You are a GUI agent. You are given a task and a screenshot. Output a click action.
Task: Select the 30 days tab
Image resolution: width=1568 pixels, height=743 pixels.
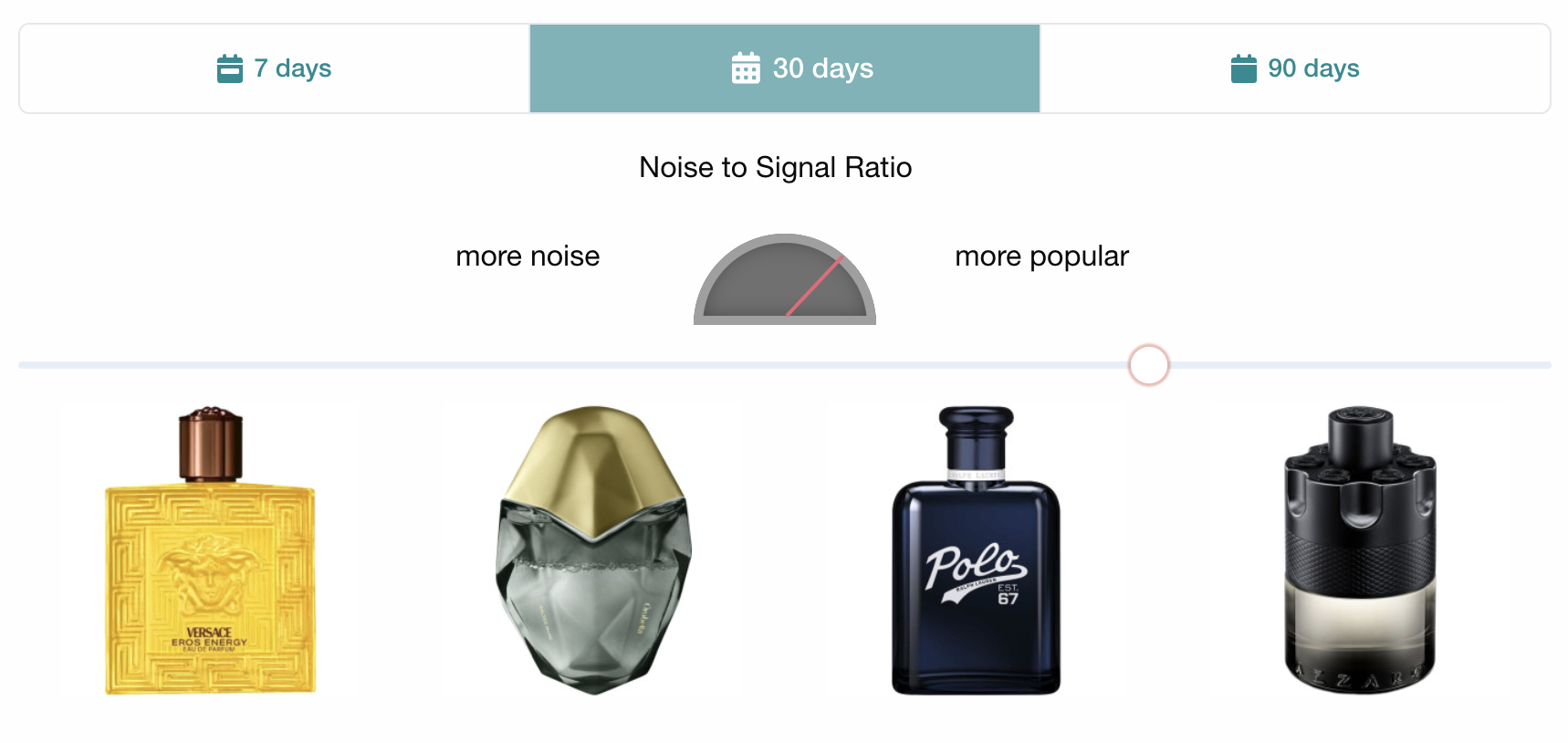coord(784,68)
